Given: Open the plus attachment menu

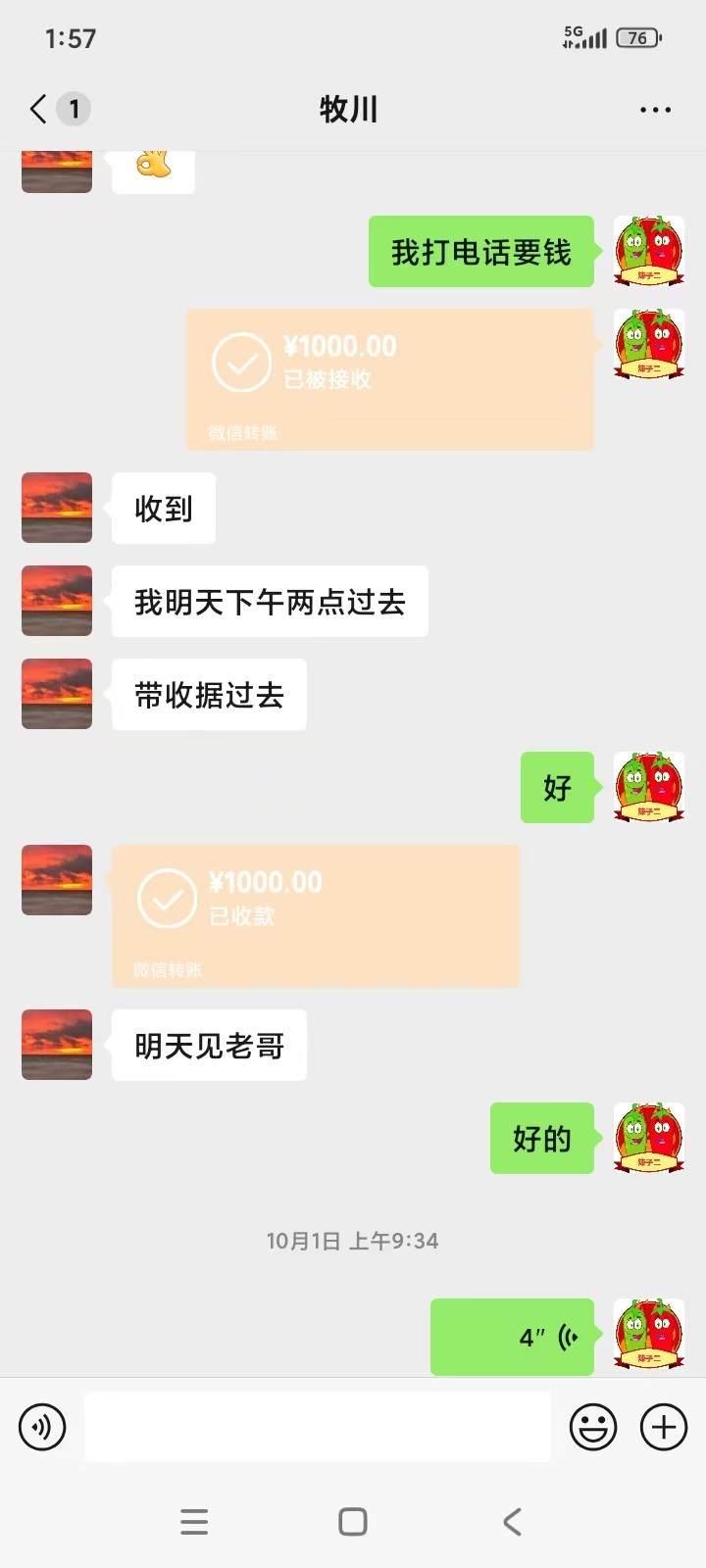Looking at the screenshot, I should 664,1427.
